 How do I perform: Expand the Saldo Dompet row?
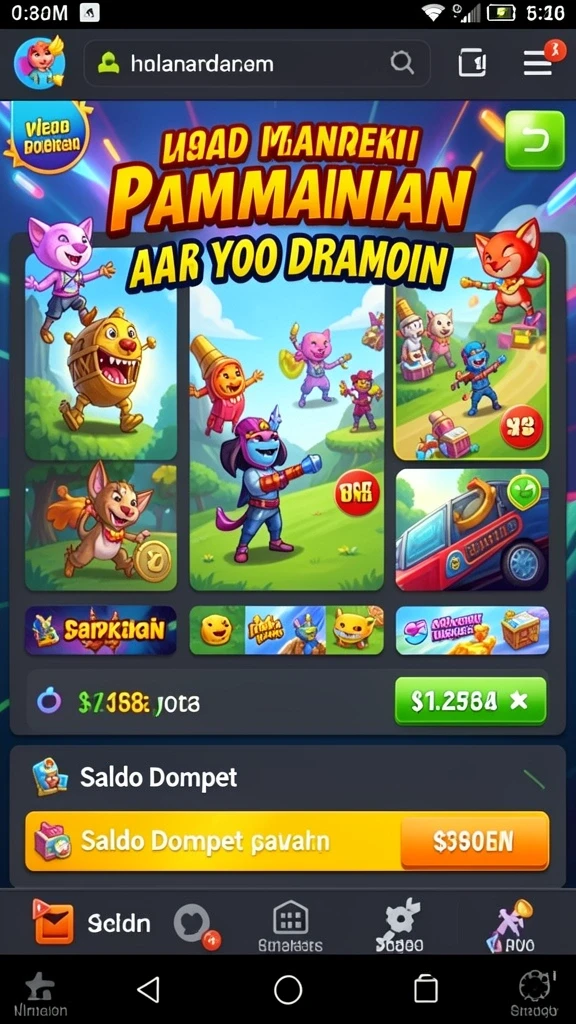pyautogui.click(x=287, y=777)
